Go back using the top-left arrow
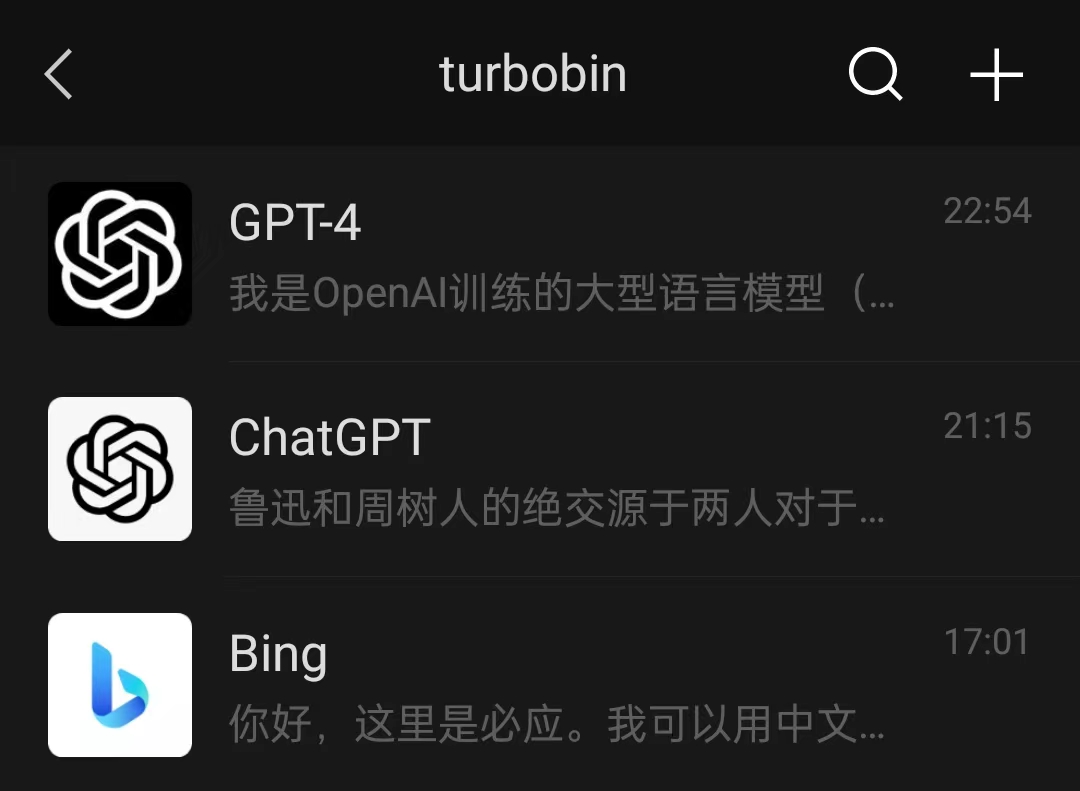The image size is (1080, 791). (x=59, y=74)
